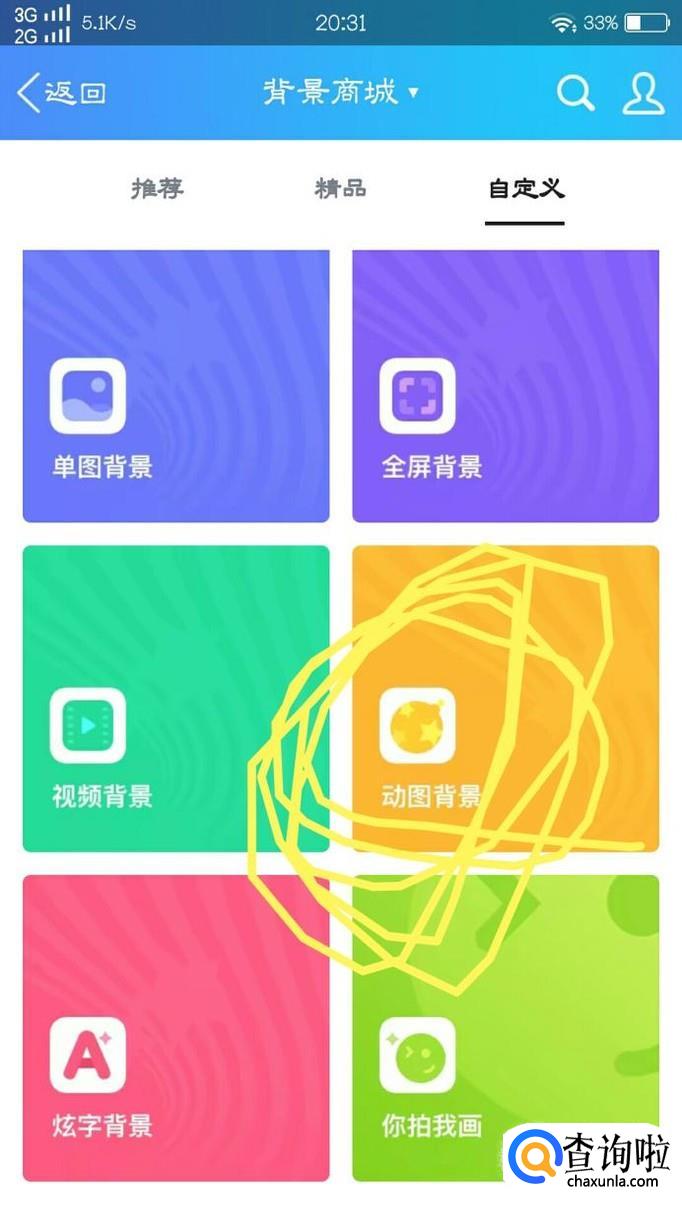
Task: Switch to the 推荐 tab
Action: (157, 188)
